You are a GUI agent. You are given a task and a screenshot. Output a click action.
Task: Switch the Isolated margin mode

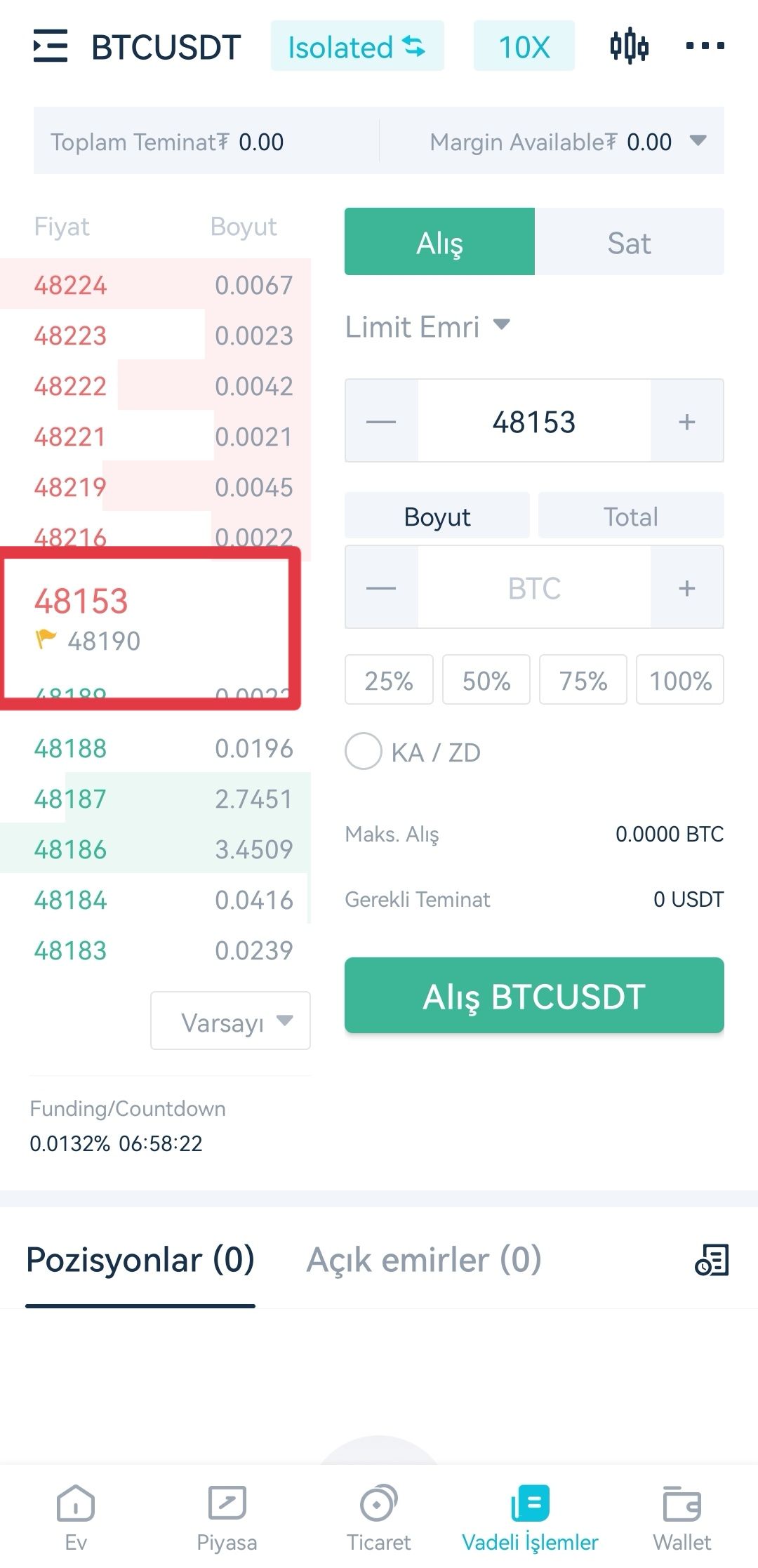pos(357,46)
